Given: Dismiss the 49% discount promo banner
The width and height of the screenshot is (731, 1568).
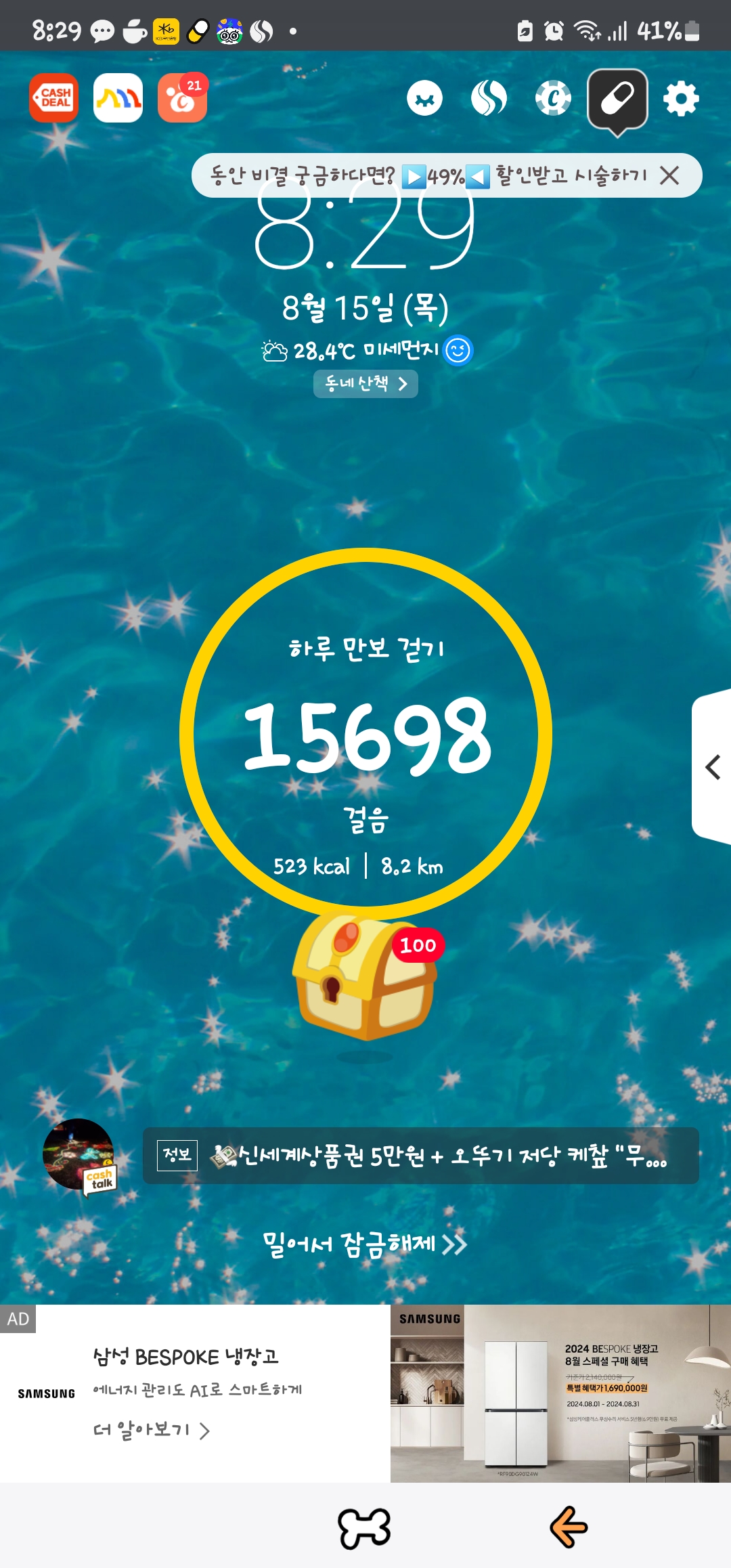Looking at the screenshot, I should (x=669, y=176).
